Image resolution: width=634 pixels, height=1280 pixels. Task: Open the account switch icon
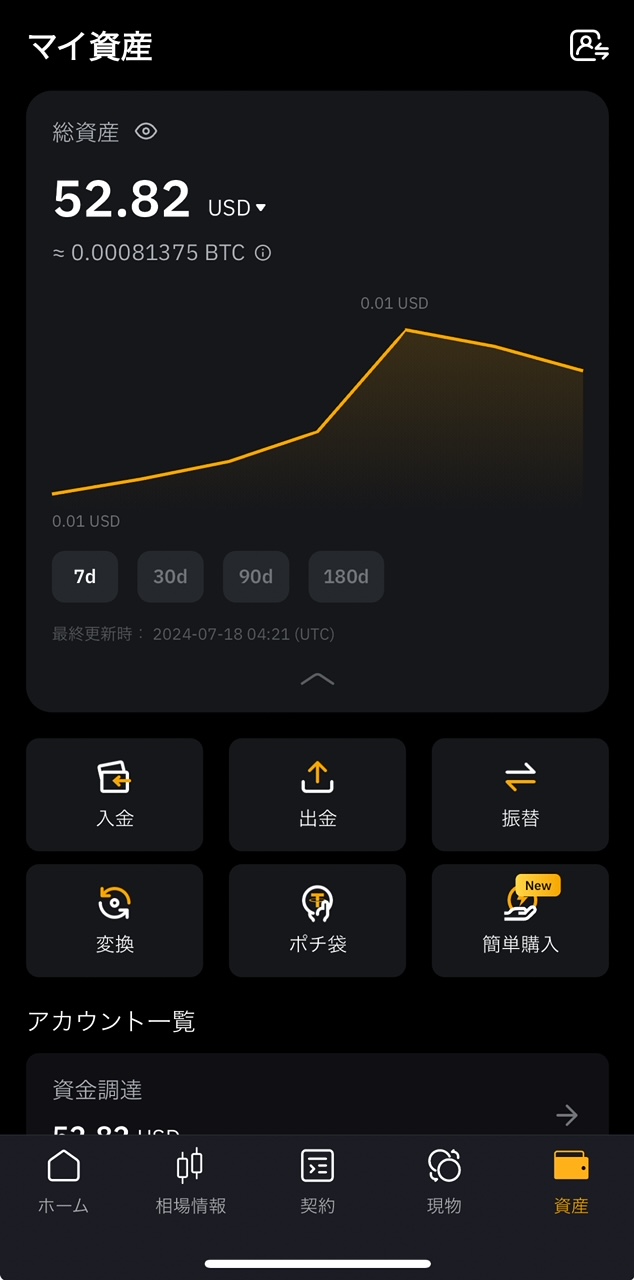(x=589, y=46)
